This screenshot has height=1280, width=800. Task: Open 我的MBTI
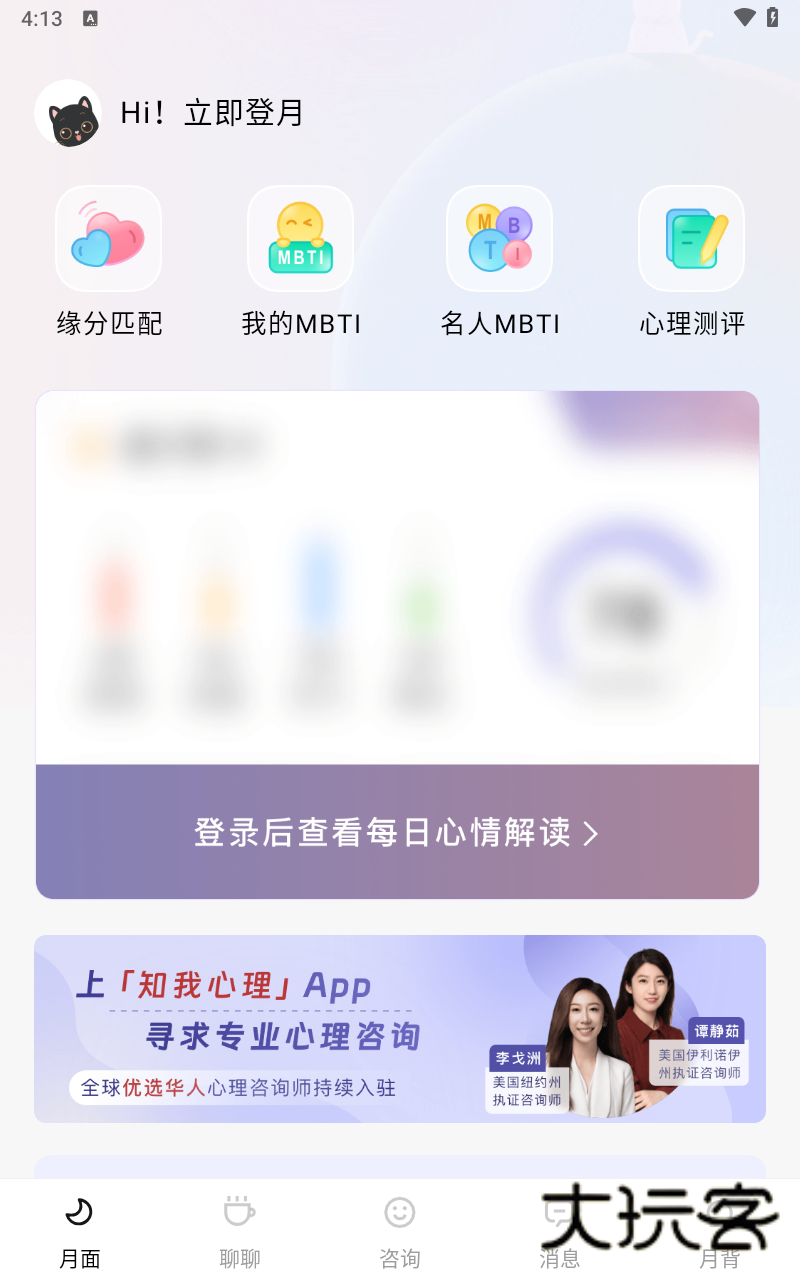[x=301, y=240]
